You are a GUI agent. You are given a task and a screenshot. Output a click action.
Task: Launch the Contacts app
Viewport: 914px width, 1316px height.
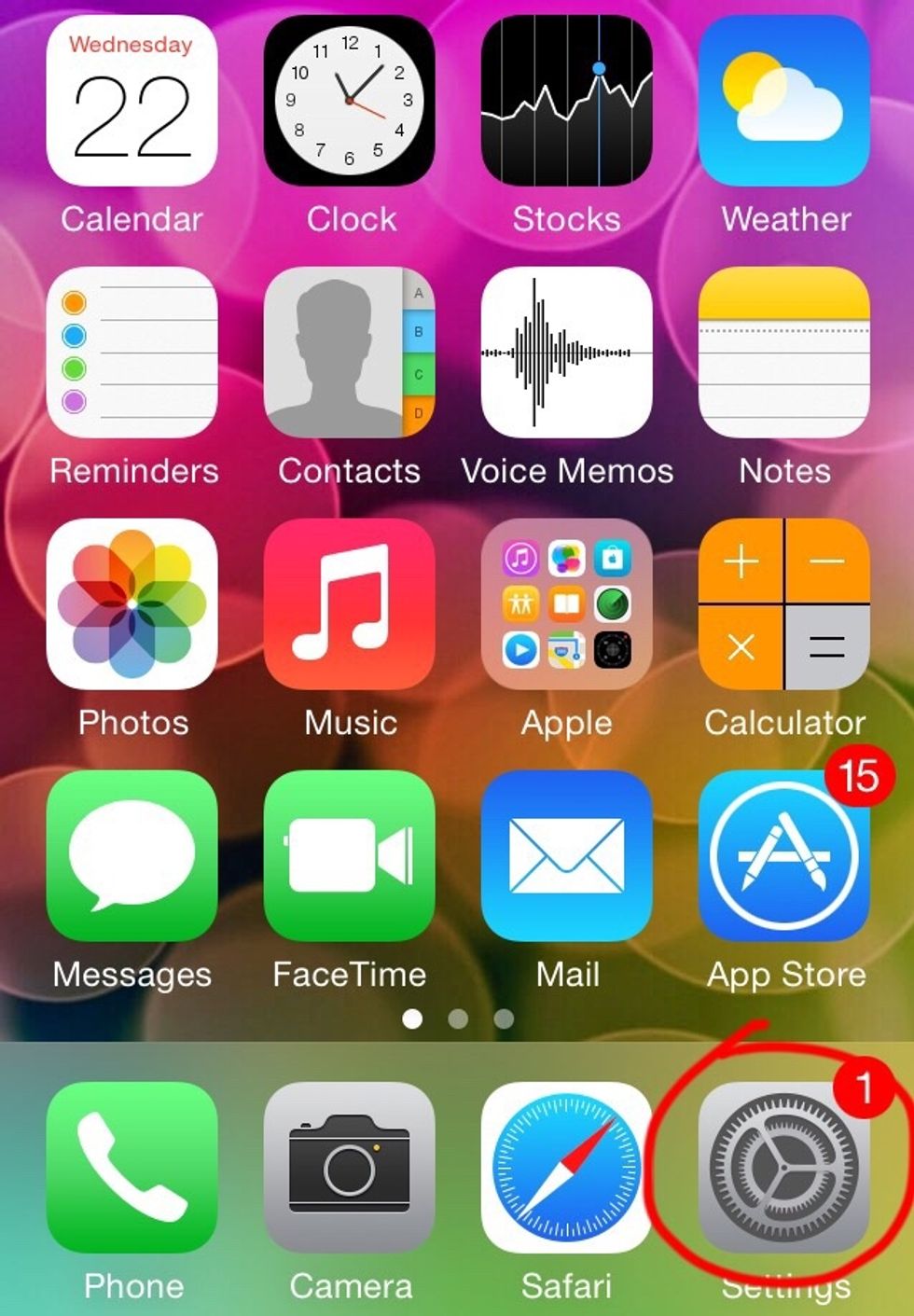pyautogui.click(x=350, y=353)
